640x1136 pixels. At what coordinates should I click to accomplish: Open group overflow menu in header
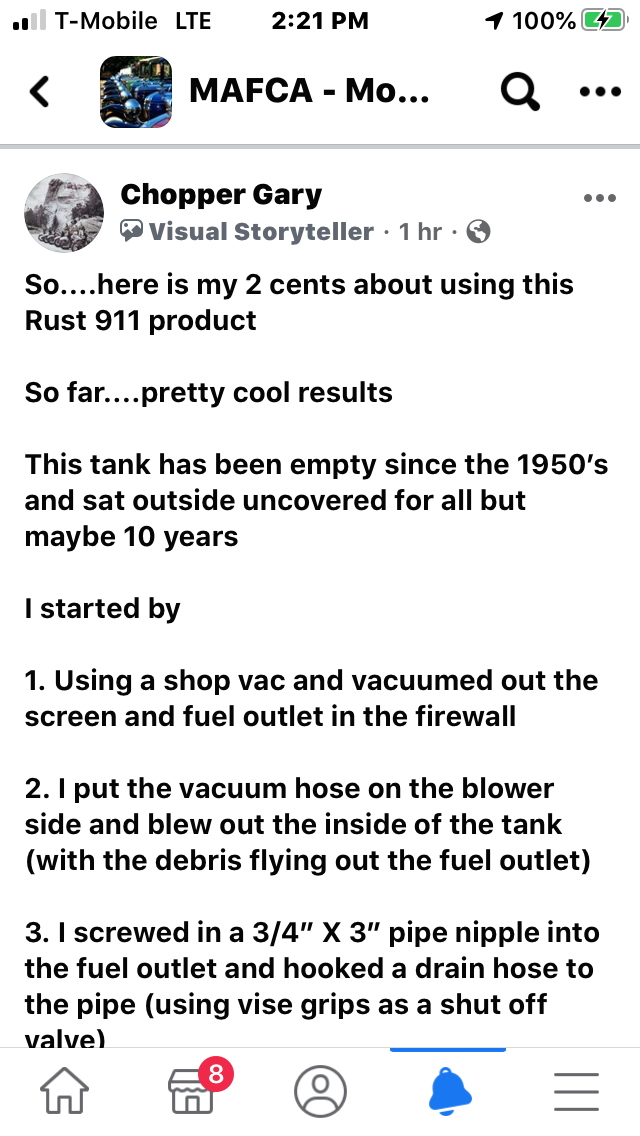point(600,92)
